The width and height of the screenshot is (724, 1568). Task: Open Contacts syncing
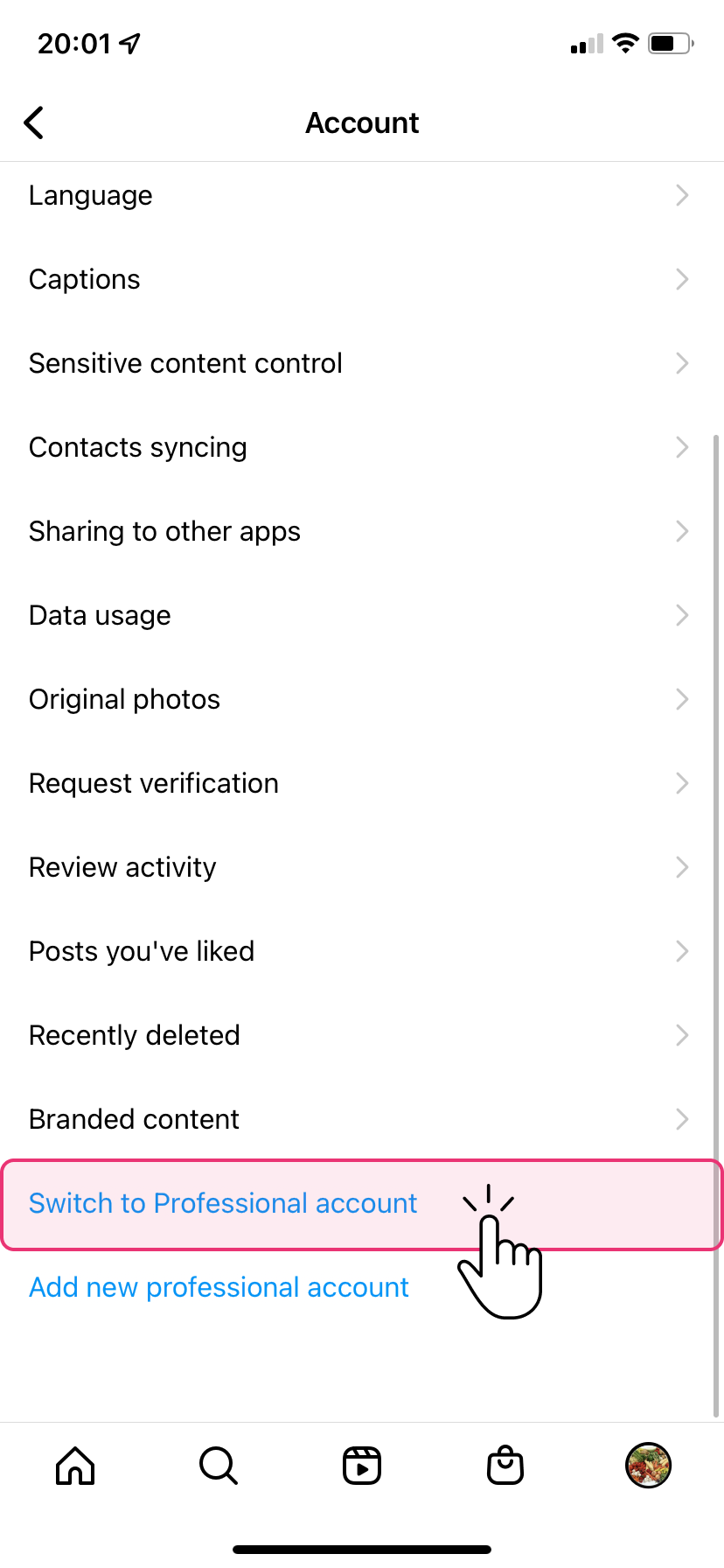(362, 447)
